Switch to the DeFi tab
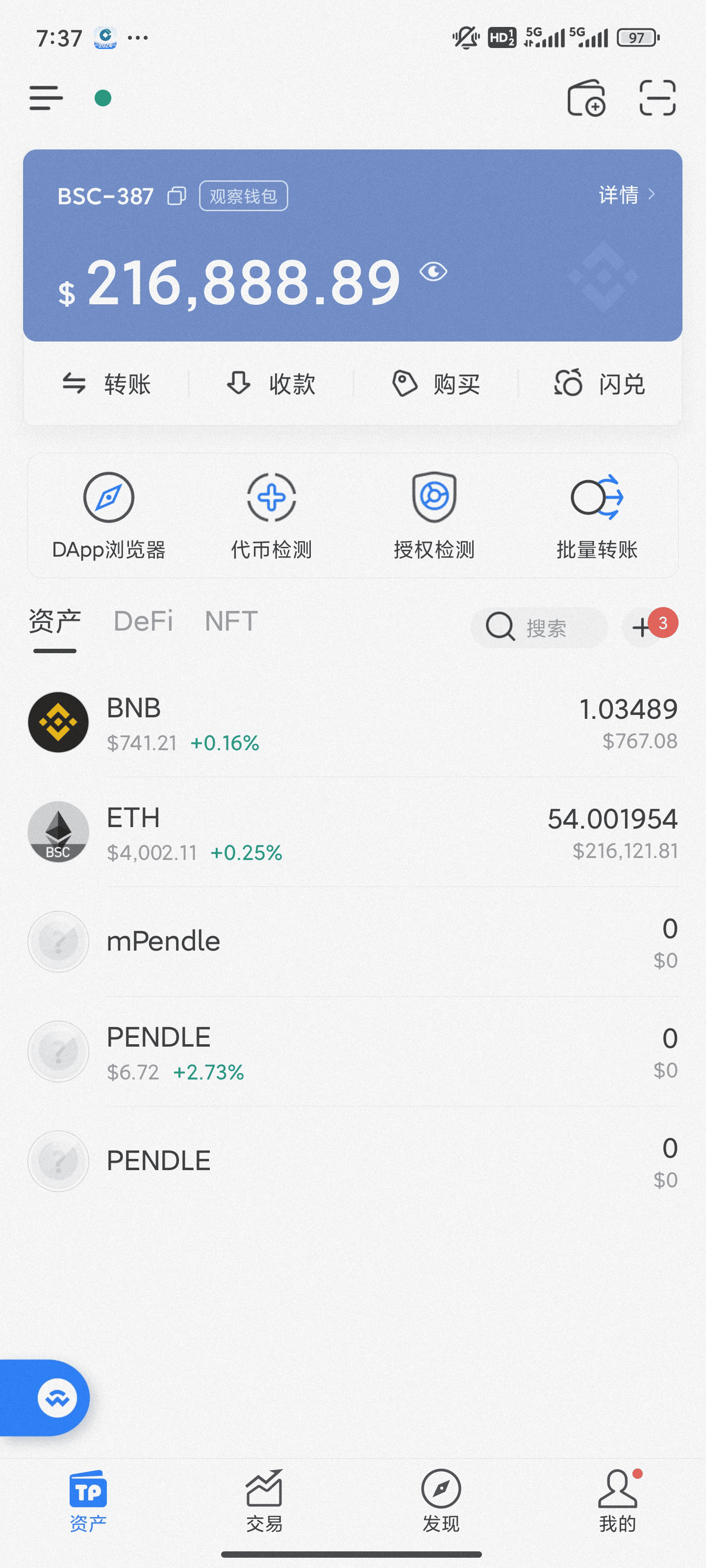 [143, 621]
